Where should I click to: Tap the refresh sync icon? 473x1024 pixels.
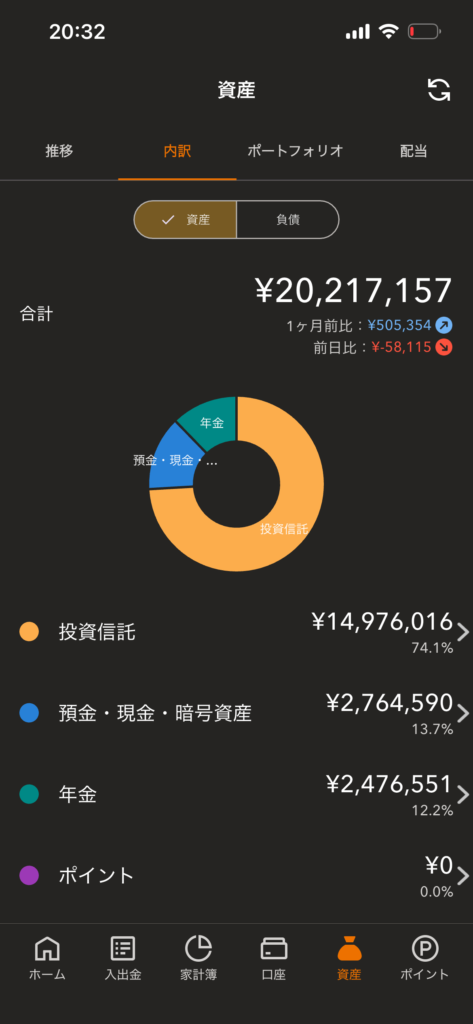(x=439, y=89)
